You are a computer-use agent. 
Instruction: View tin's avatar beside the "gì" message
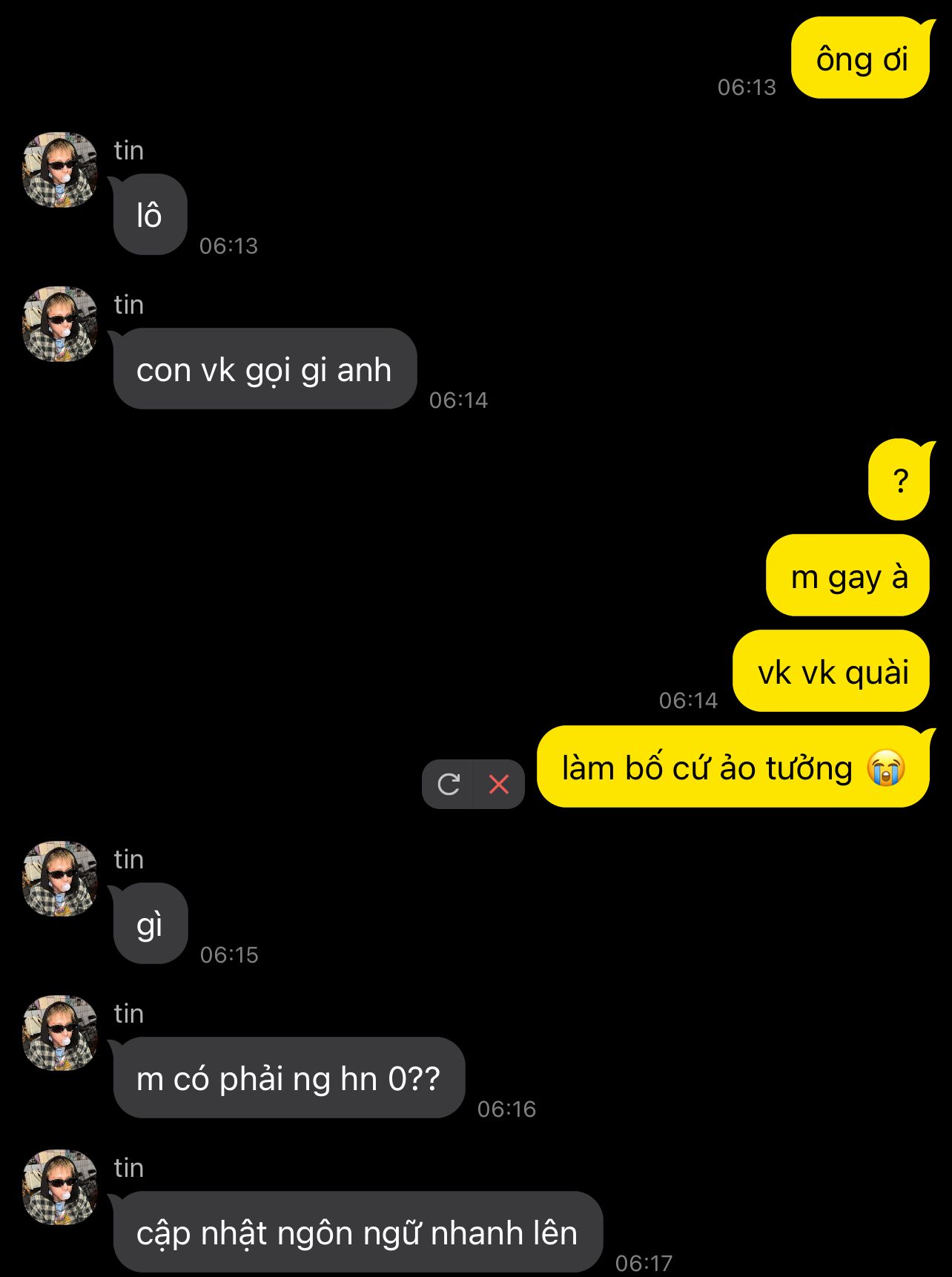point(60,879)
